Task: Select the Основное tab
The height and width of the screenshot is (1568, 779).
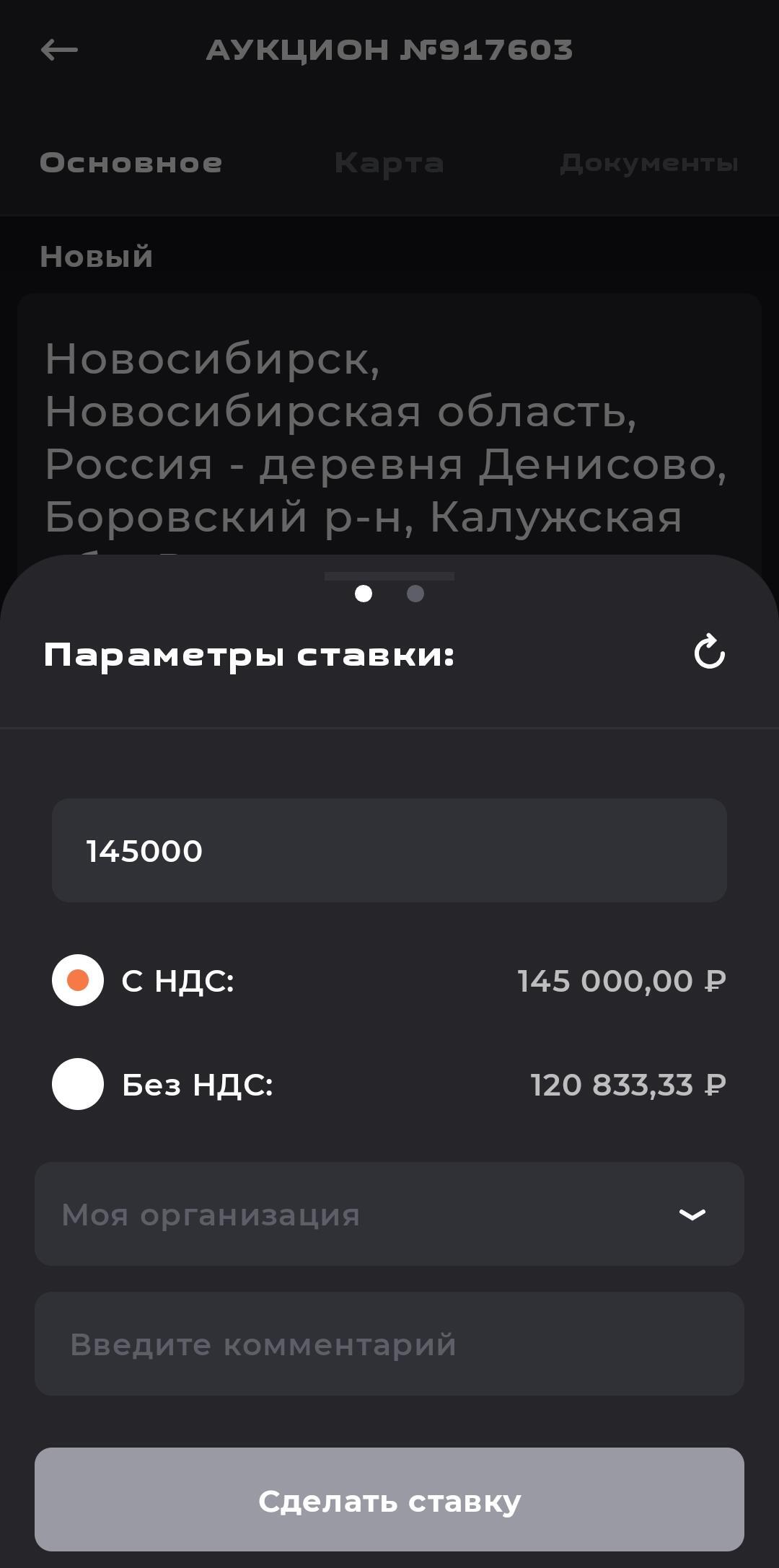Action: pos(131,163)
